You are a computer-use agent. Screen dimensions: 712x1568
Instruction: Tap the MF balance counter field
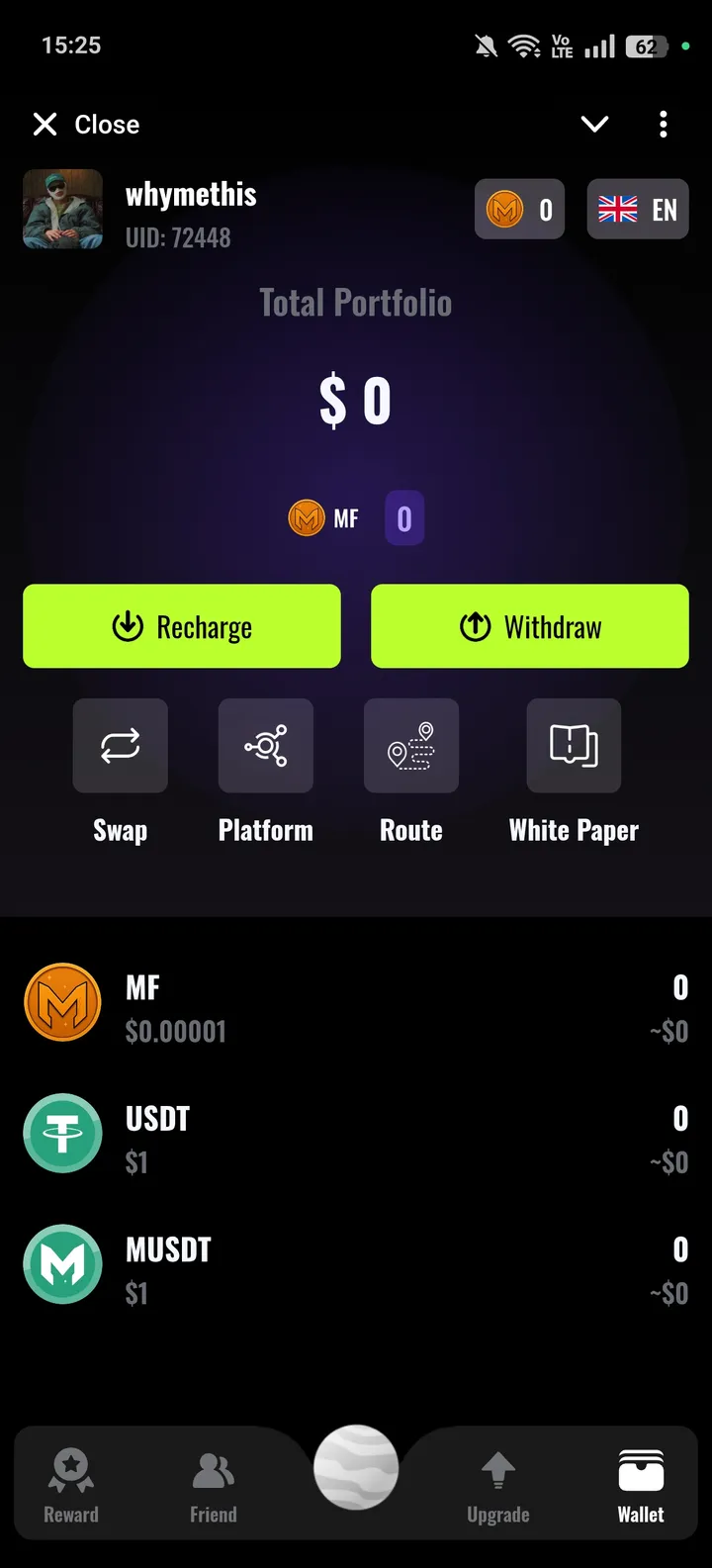(403, 517)
